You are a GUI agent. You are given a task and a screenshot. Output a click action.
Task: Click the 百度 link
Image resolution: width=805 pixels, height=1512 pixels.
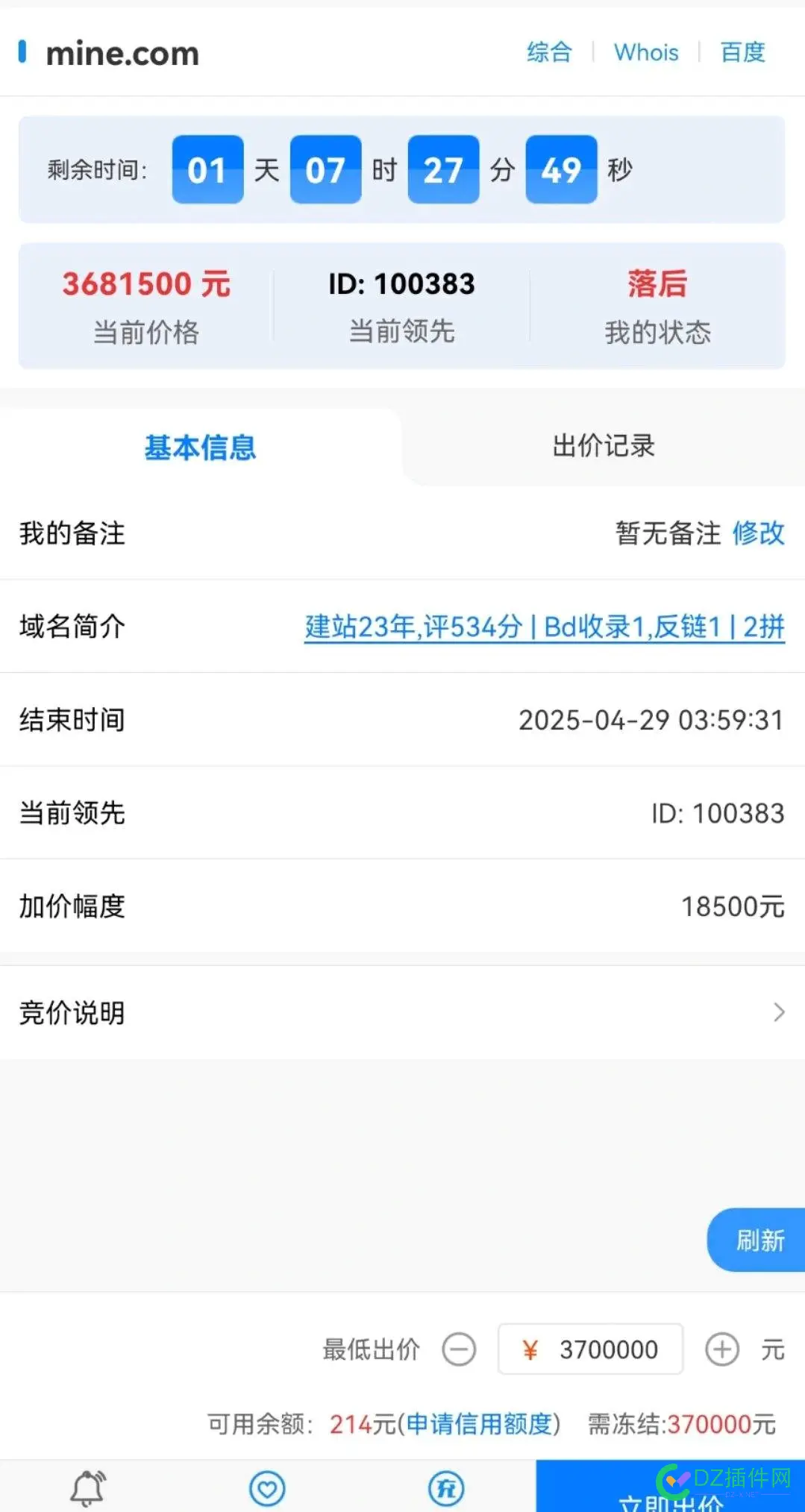[x=742, y=51]
